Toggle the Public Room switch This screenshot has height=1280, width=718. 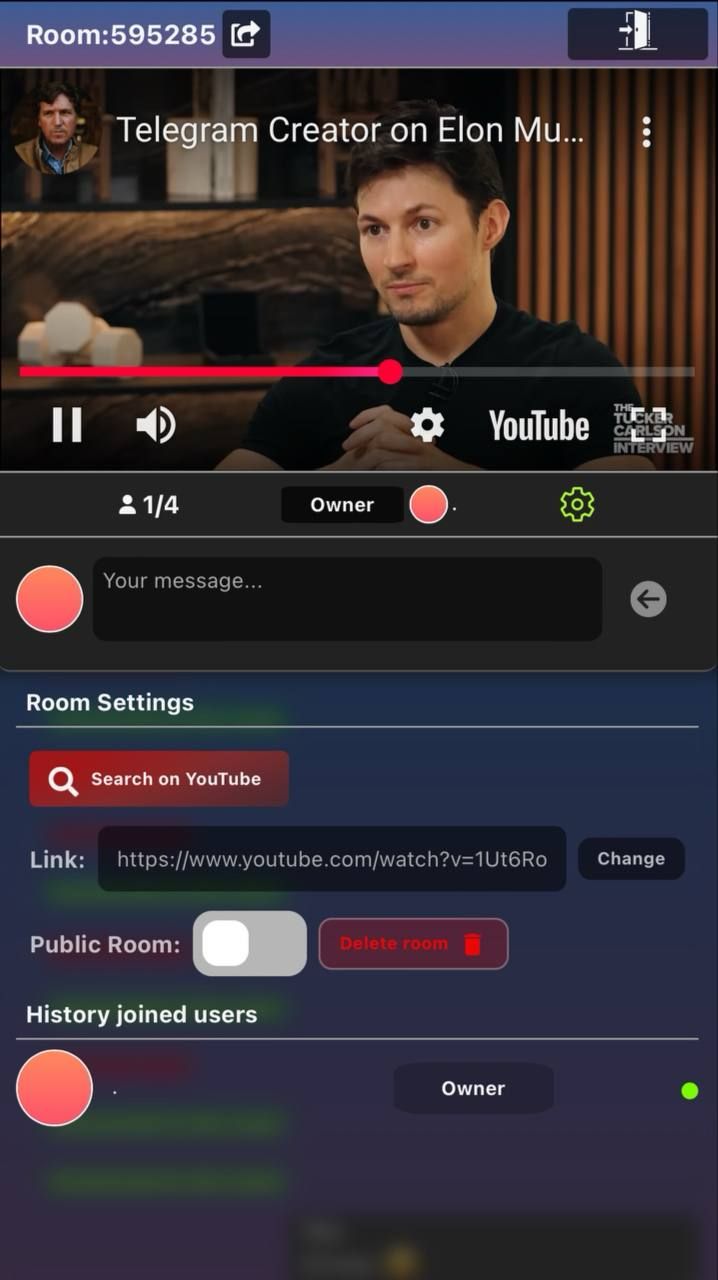pos(249,943)
